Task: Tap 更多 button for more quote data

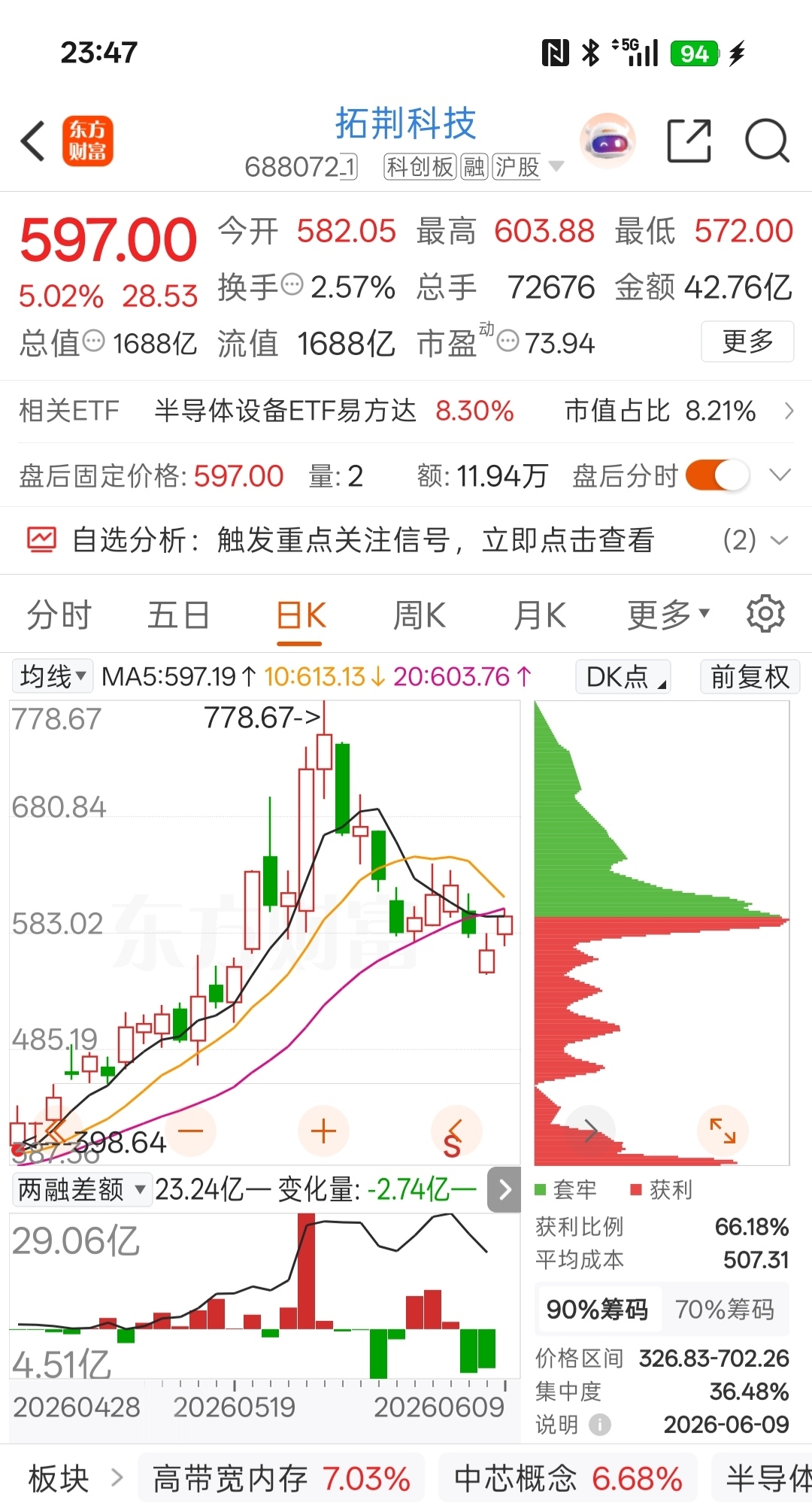Action: (747, 342)
